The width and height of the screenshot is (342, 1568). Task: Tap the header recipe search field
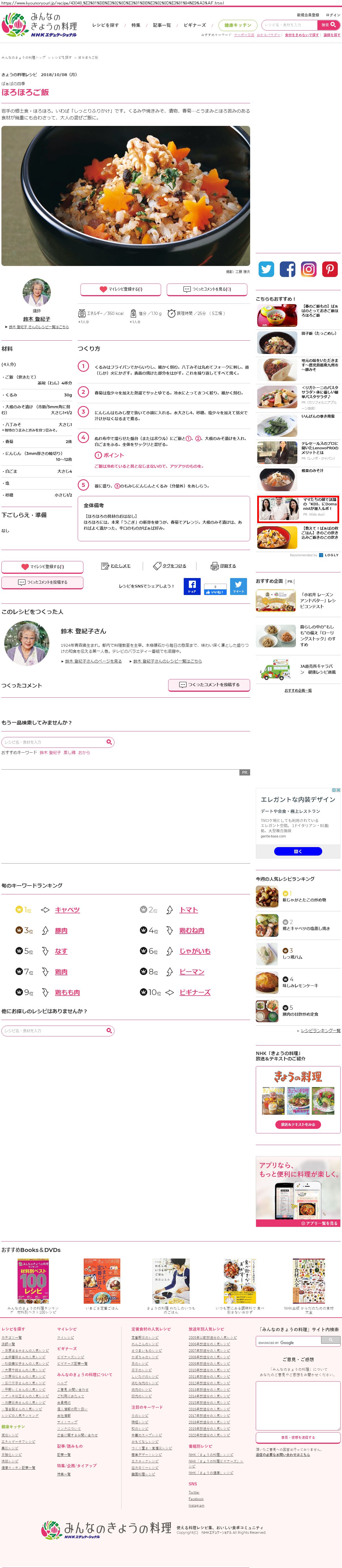(x=290, y=25)
